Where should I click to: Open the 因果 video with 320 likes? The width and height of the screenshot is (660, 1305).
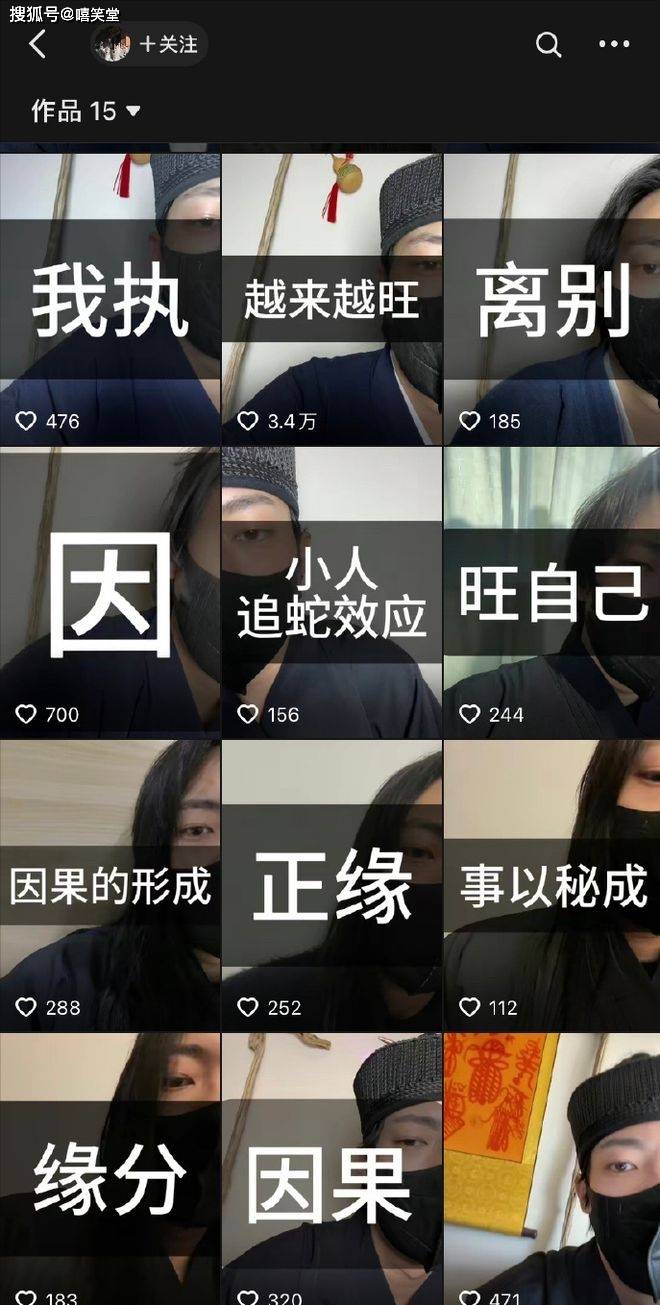tap(331, 1170)
